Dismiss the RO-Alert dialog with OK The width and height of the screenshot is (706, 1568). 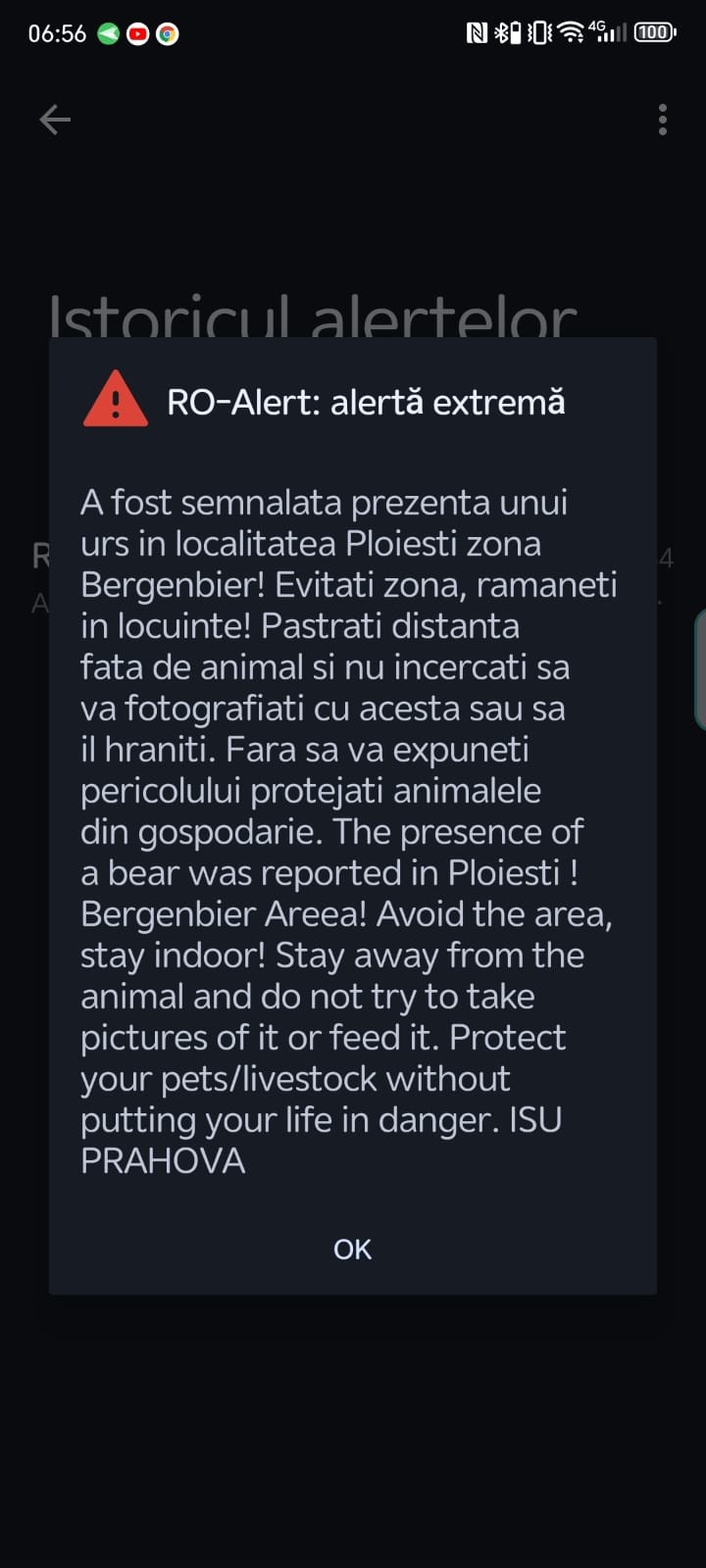(x=352, y=1249)
